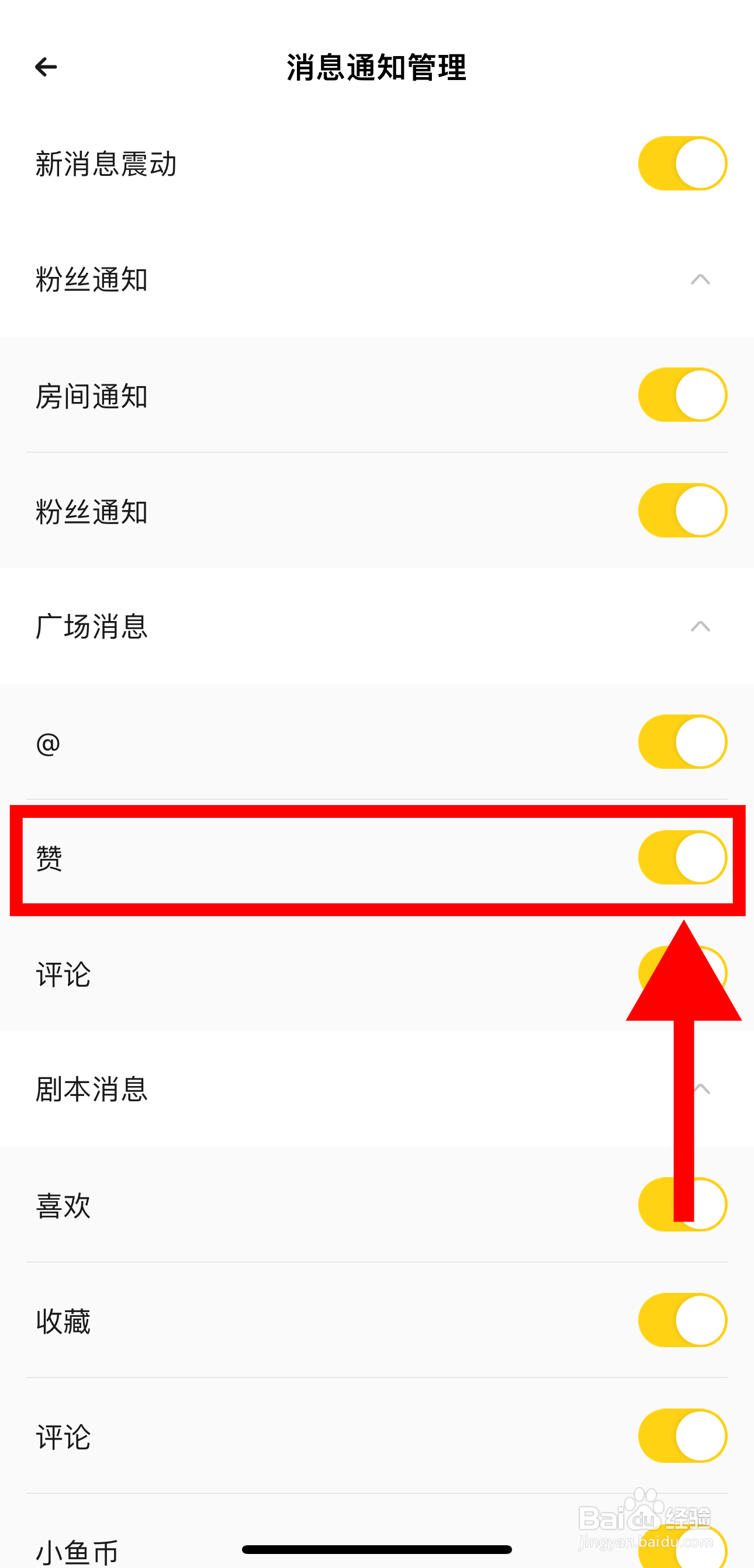Click the back arrow to exit settings

[x=46, y=67]
